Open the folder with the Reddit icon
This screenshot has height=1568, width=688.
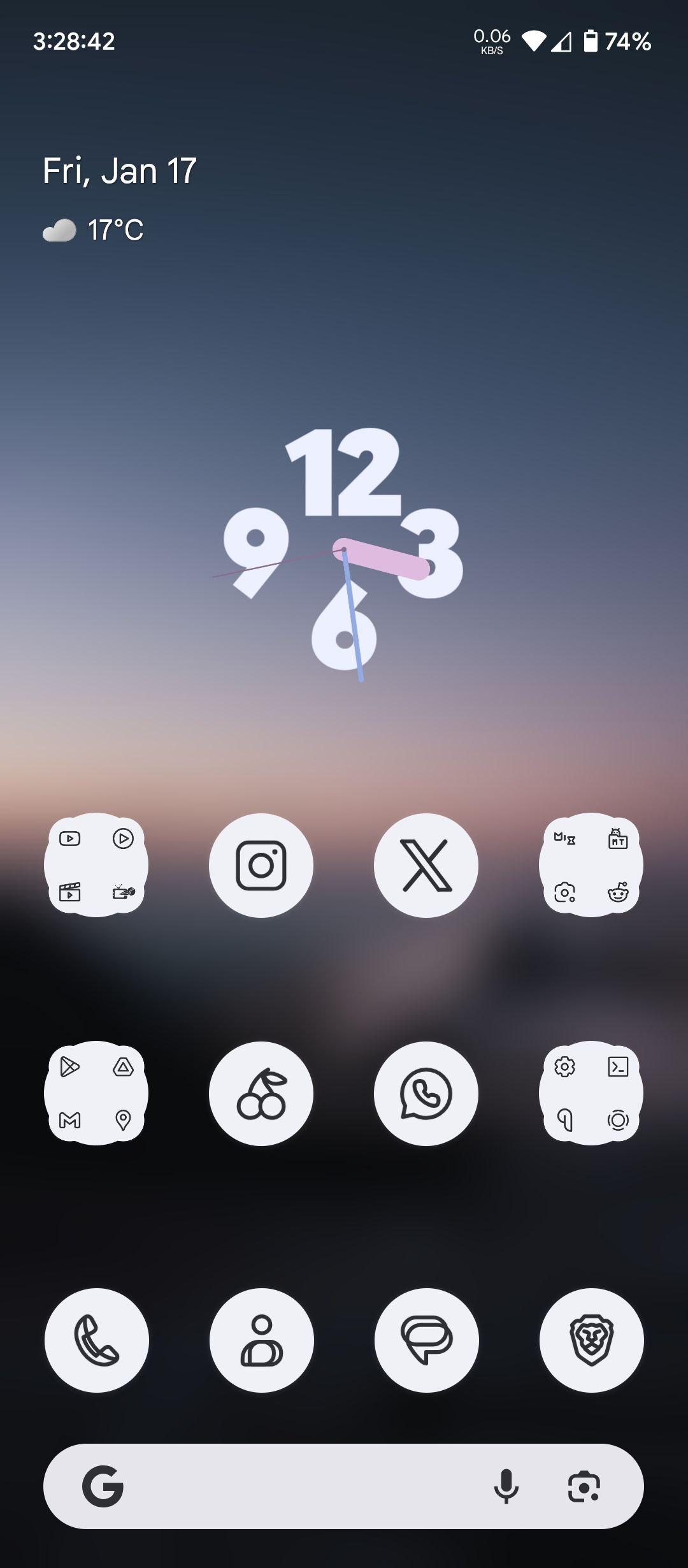coord(591,865)
